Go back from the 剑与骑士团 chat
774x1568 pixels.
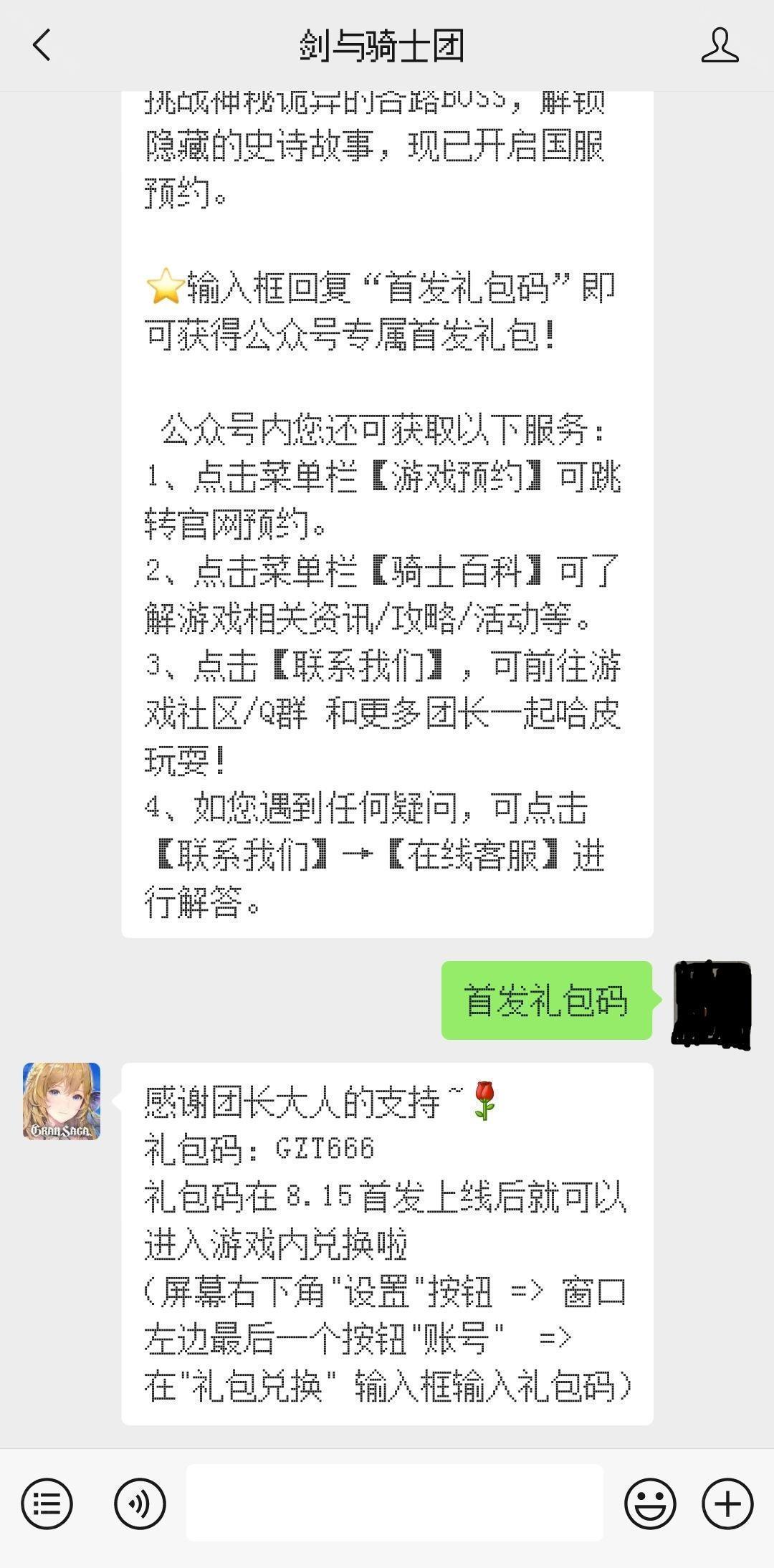[x=42, y=45]
